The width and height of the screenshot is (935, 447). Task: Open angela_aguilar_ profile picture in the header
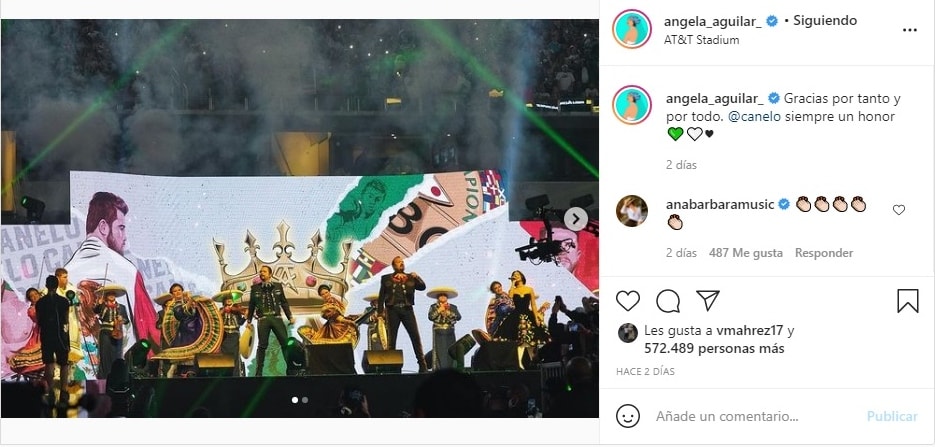coord(632,30)
